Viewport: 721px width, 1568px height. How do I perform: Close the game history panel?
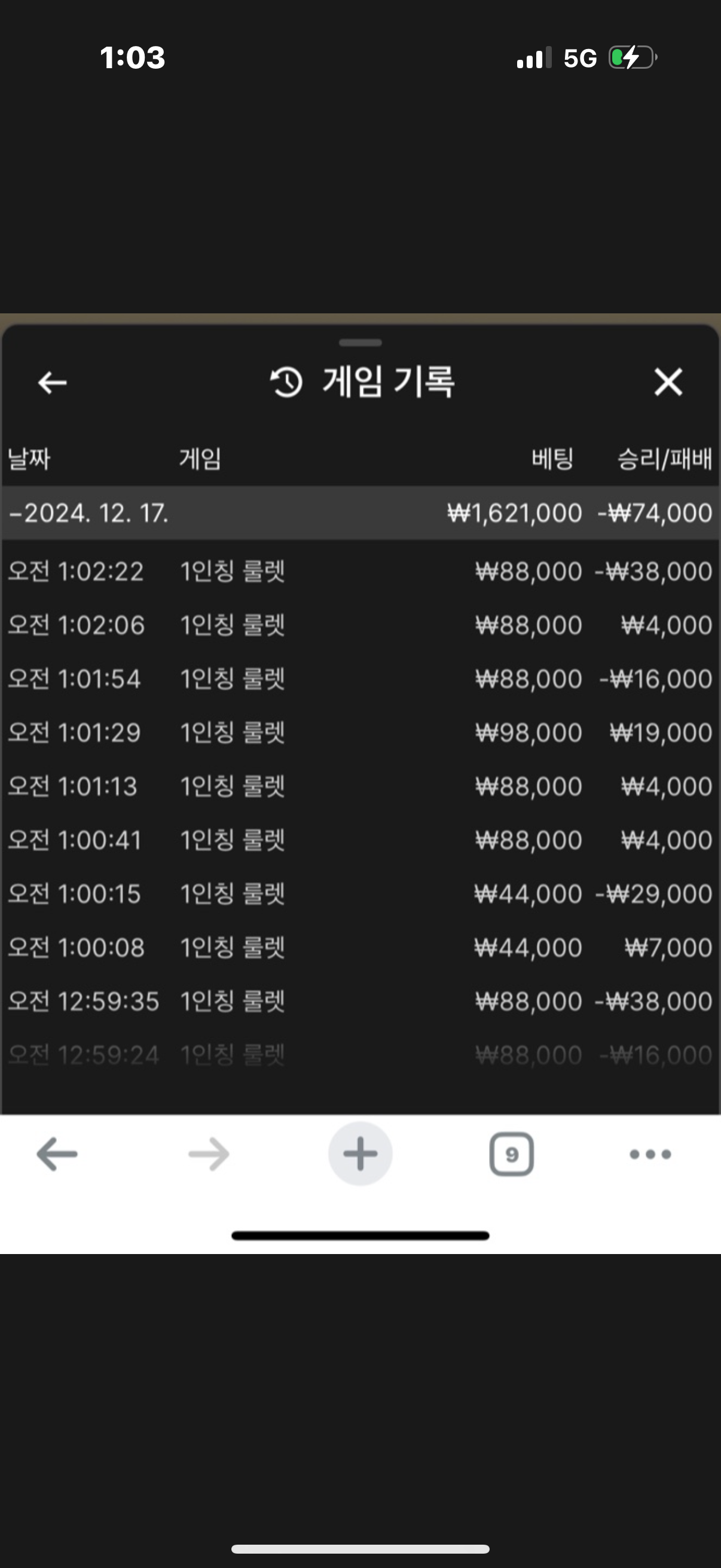[668, 382]
